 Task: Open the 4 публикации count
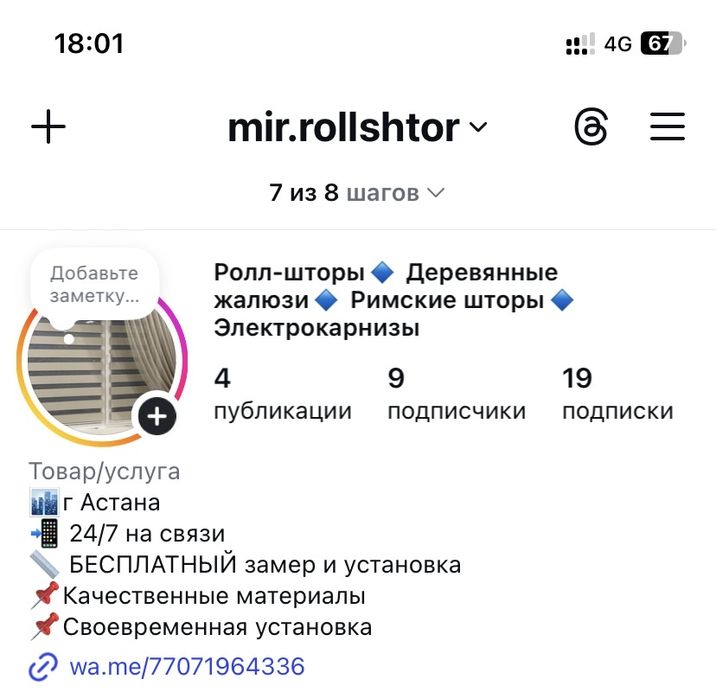(x=282, y=394)
